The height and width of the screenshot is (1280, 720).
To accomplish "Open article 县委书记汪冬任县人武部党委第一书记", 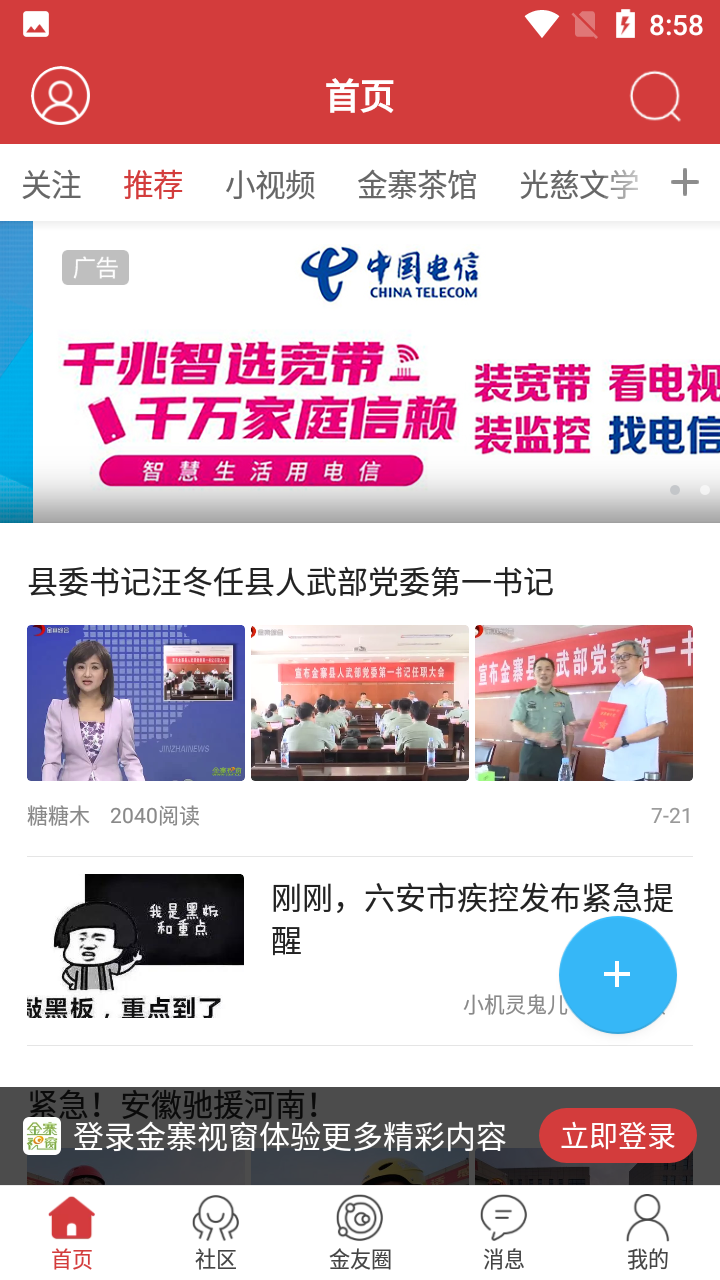I will (291, 582).
